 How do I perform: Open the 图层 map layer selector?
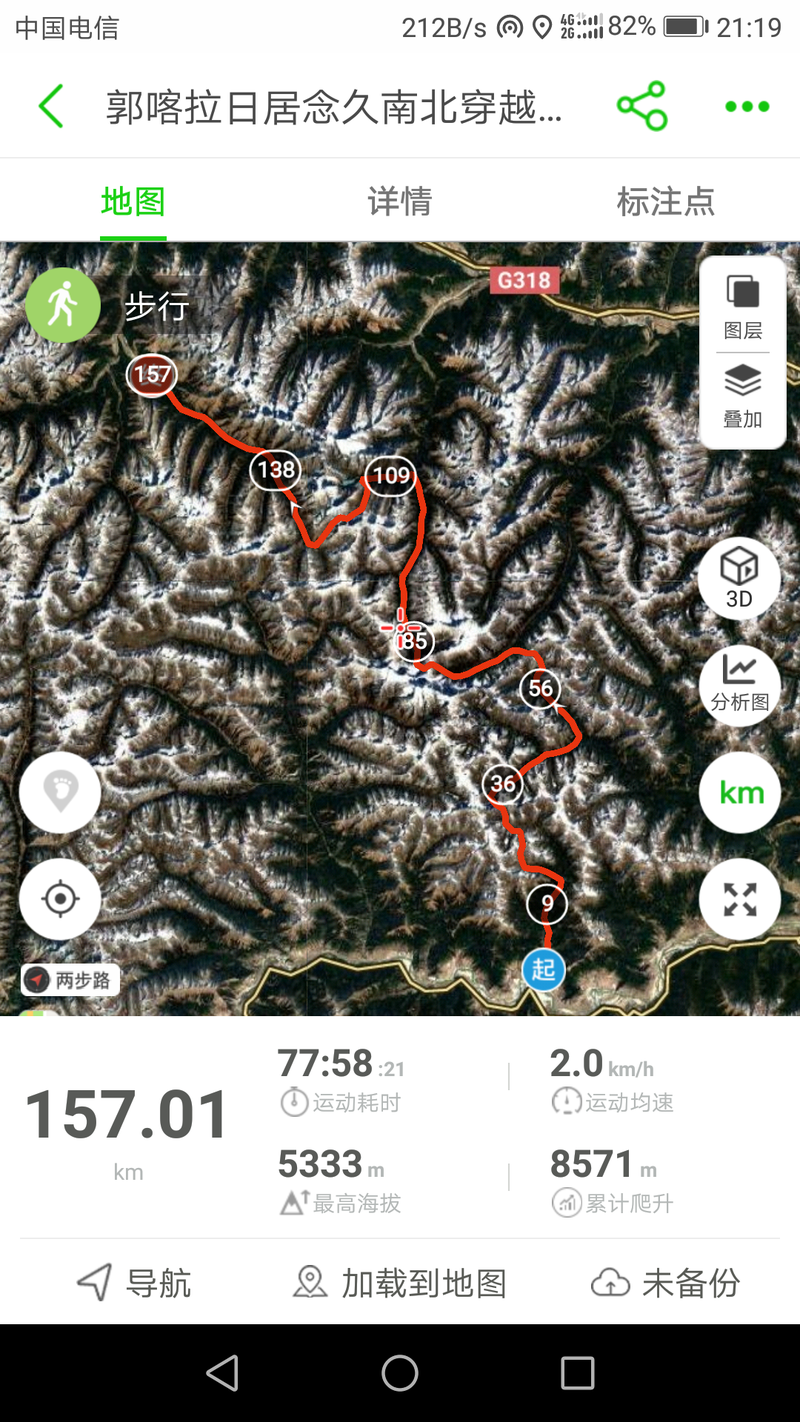click(742, 306)
